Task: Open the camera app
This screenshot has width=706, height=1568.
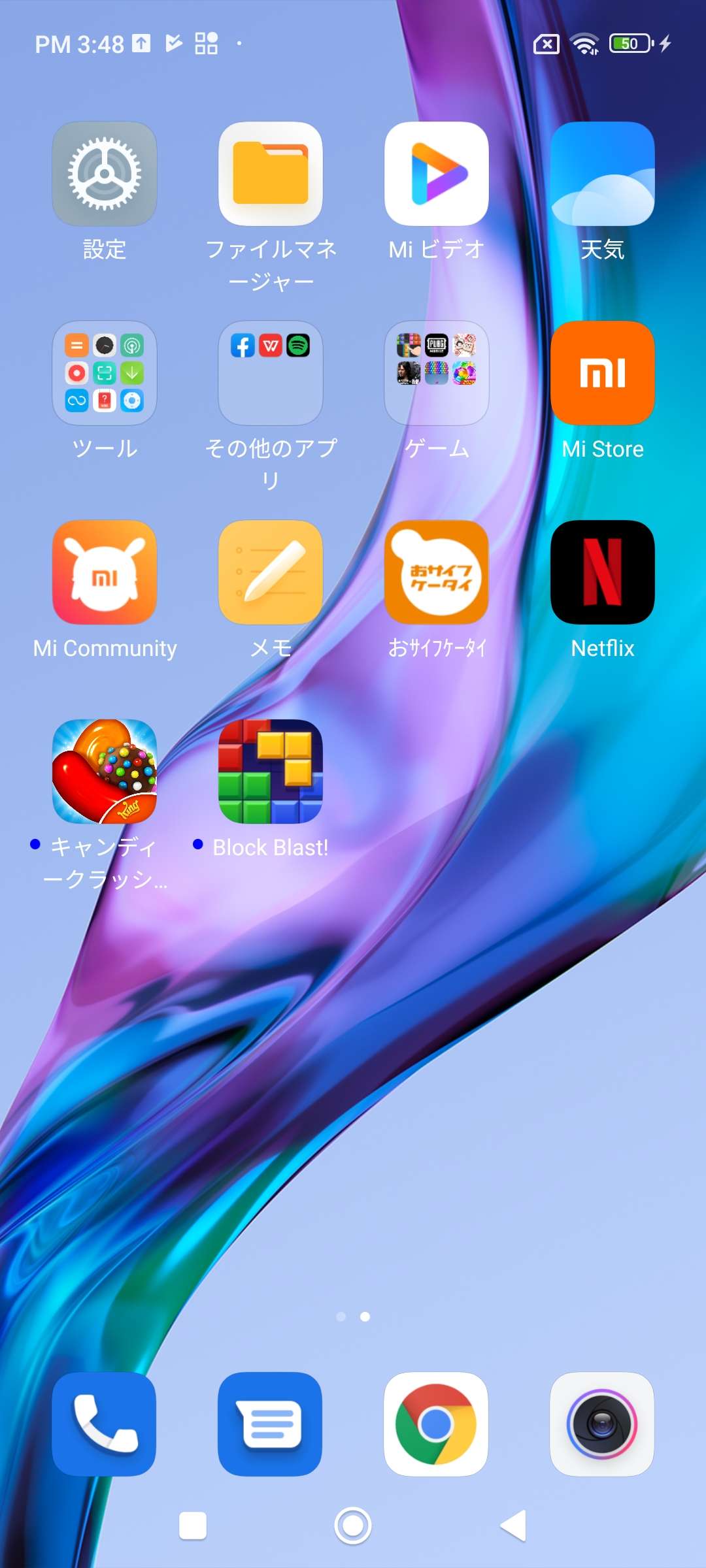Action: [603, 1424]
